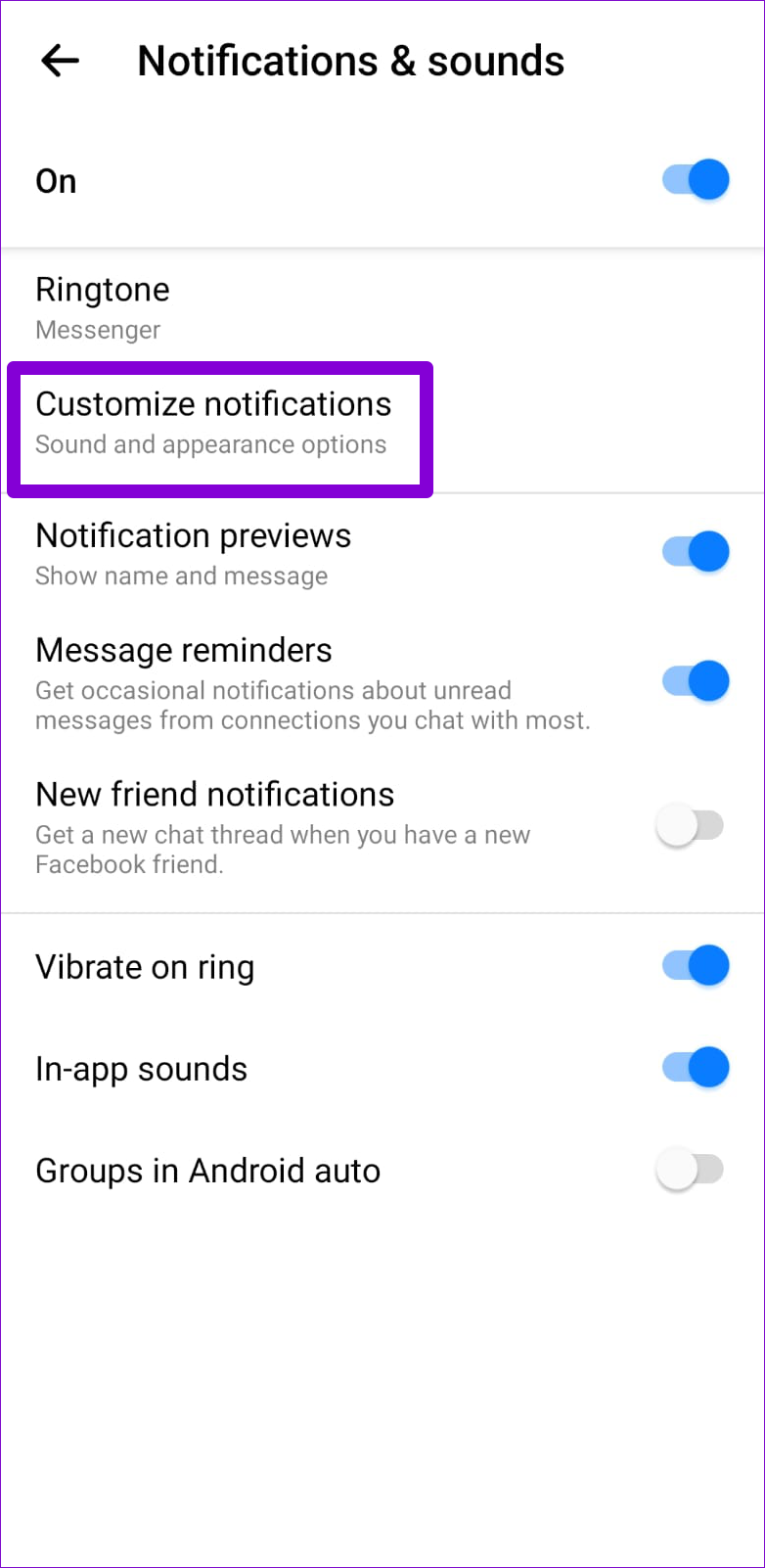Enable New friend notifications
This screenshot has width=765, height=1568.
point(690,826)
